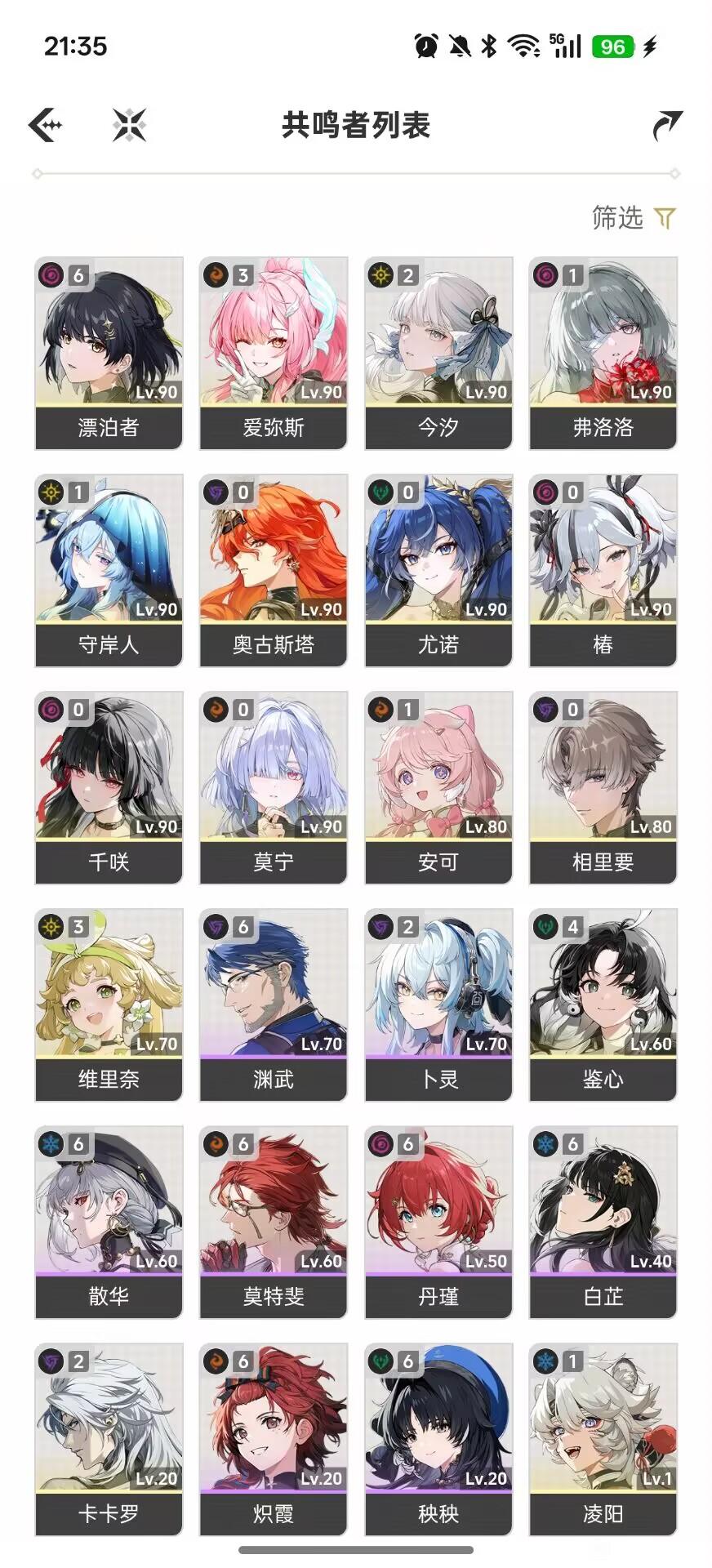The image size is (712, 1568).
Task: Tap the 凌阳 card
Action: 603,1439
